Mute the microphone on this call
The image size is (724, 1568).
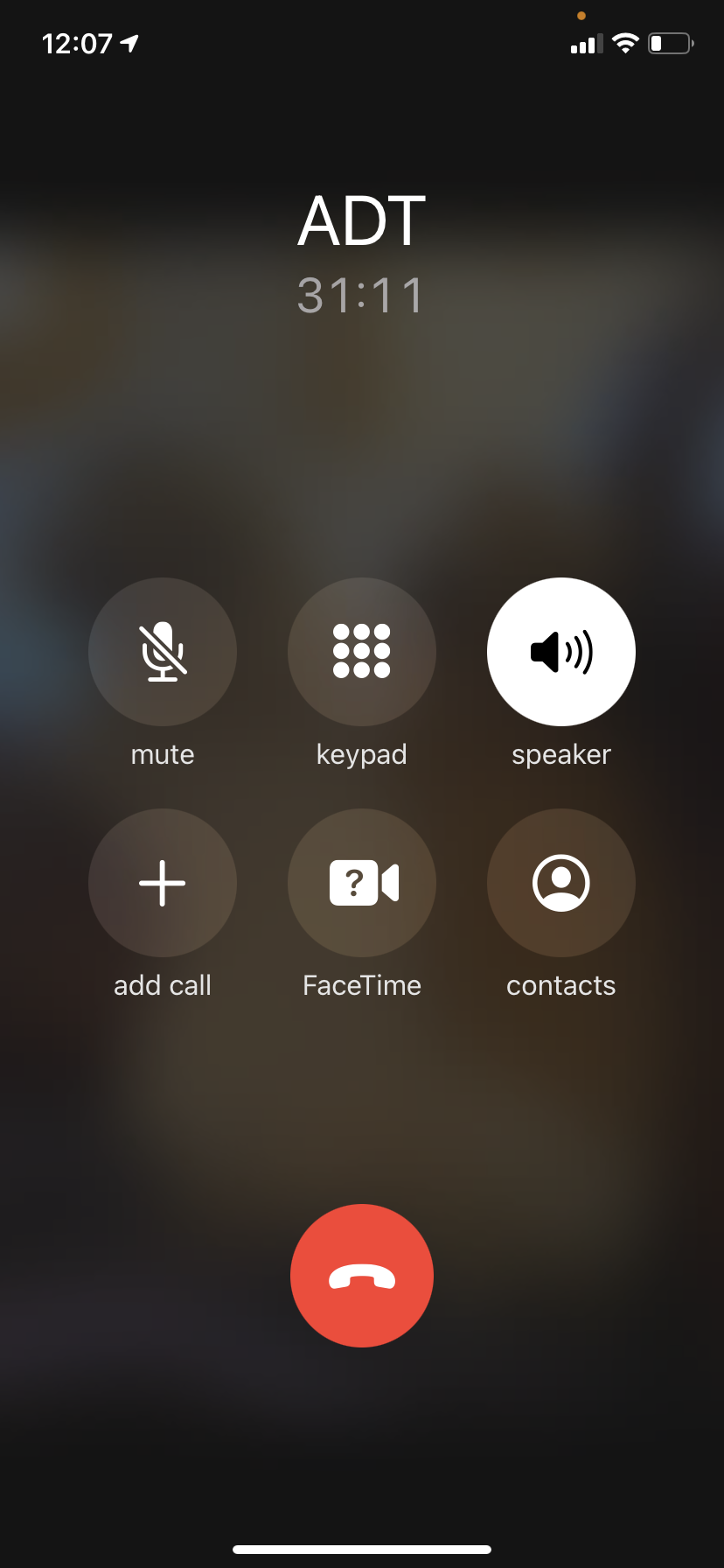coord(163,652)
